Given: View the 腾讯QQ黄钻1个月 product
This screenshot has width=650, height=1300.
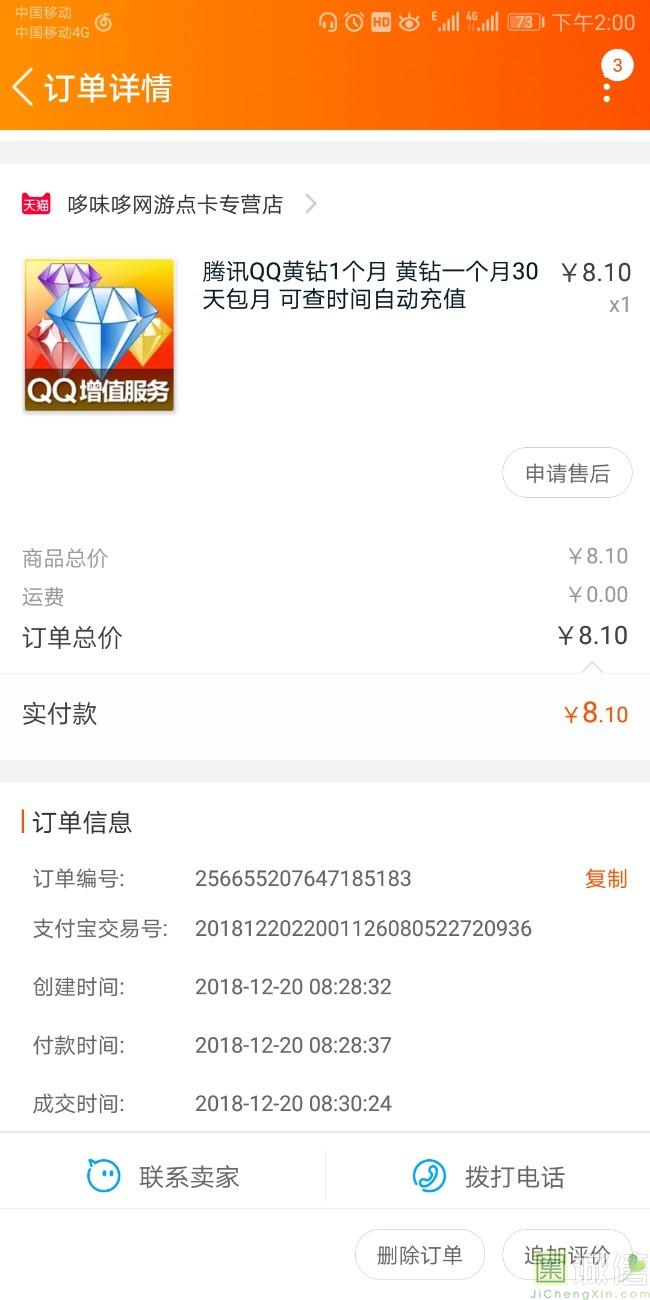Looking at the screenshot, I should point(370,285).
